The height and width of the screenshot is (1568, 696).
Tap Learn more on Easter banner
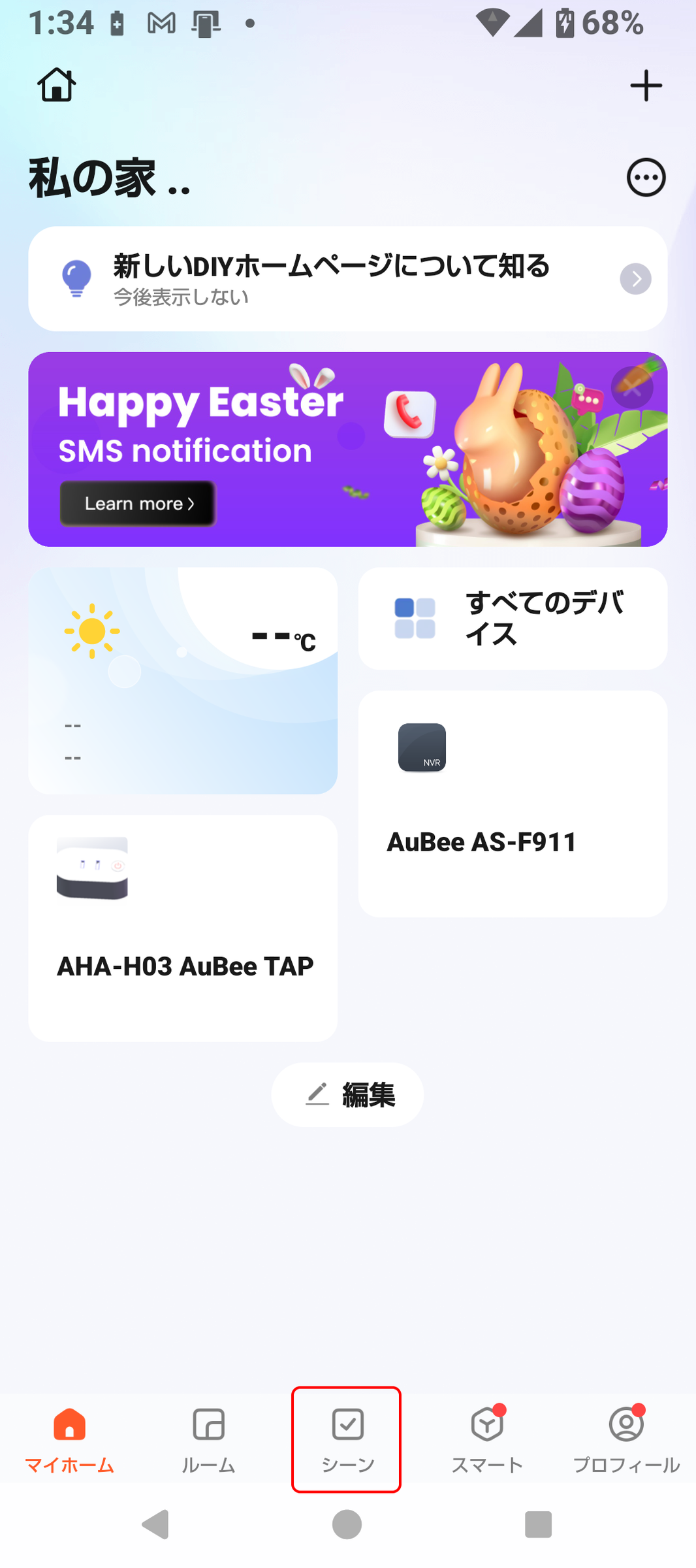point(138,504)
